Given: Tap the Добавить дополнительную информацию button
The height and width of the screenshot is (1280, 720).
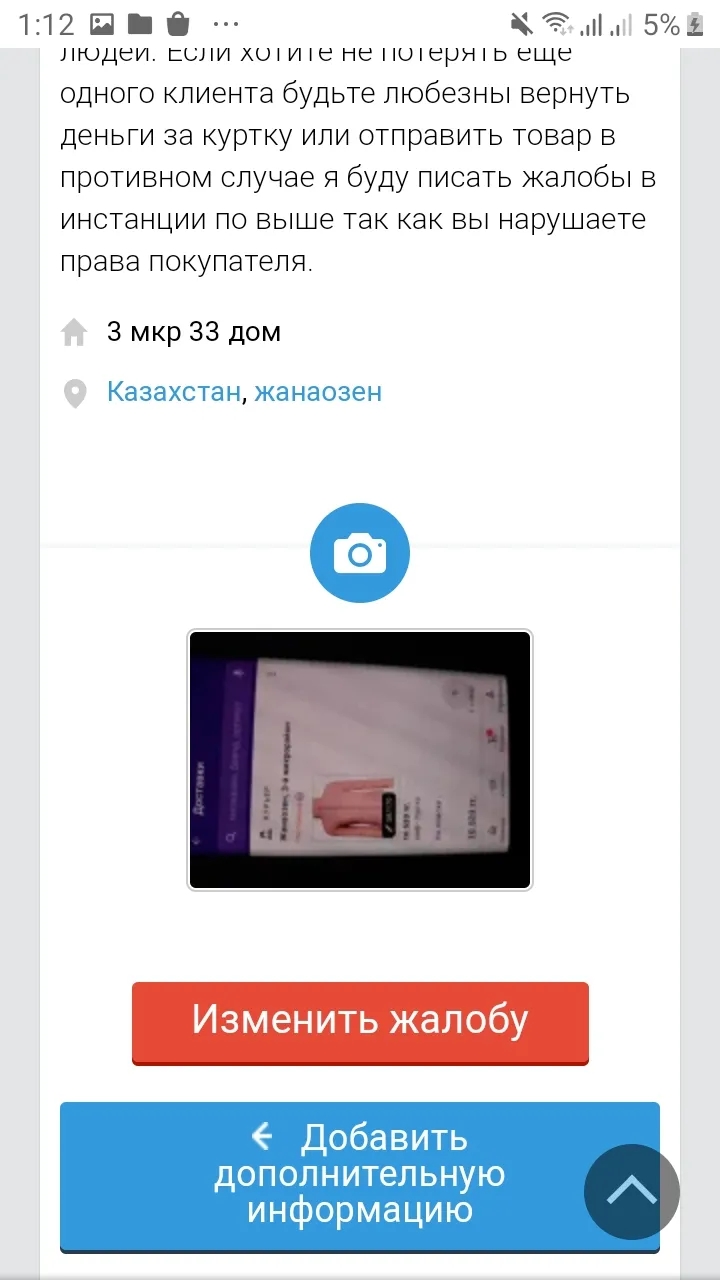Looking at the screenshot, I should 360,1176.
